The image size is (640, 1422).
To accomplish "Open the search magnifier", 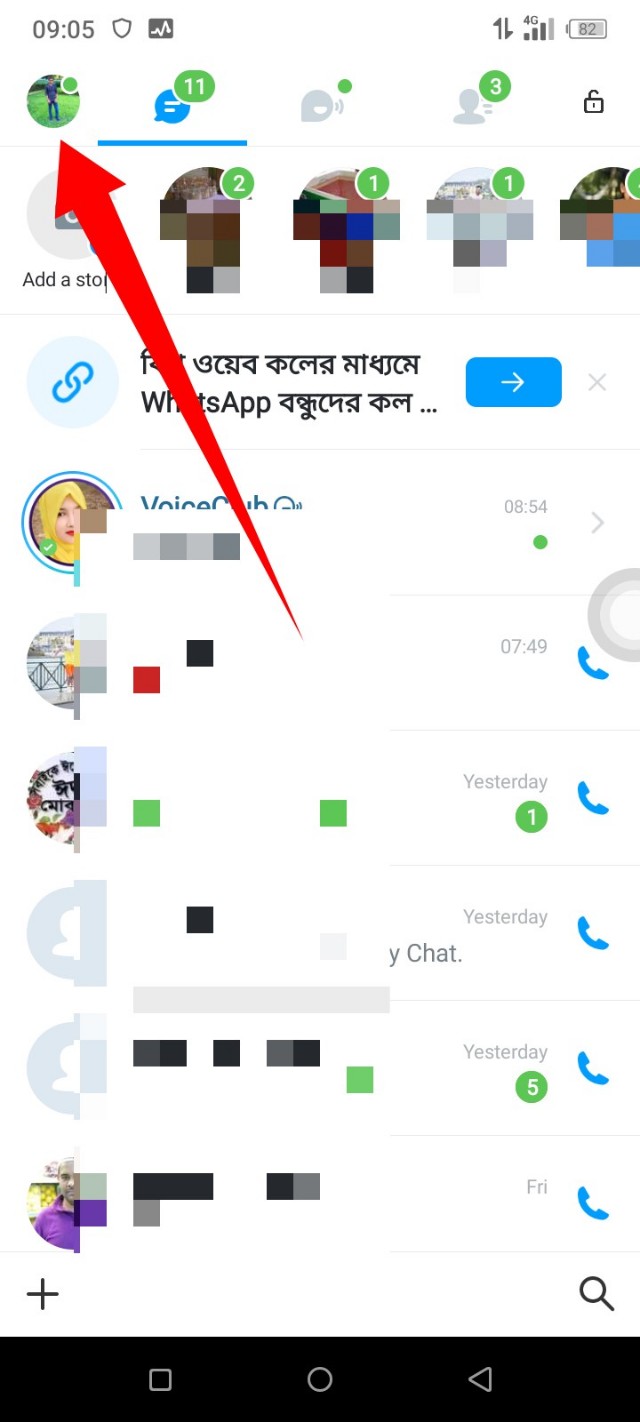I will [x=596, y=1294].
